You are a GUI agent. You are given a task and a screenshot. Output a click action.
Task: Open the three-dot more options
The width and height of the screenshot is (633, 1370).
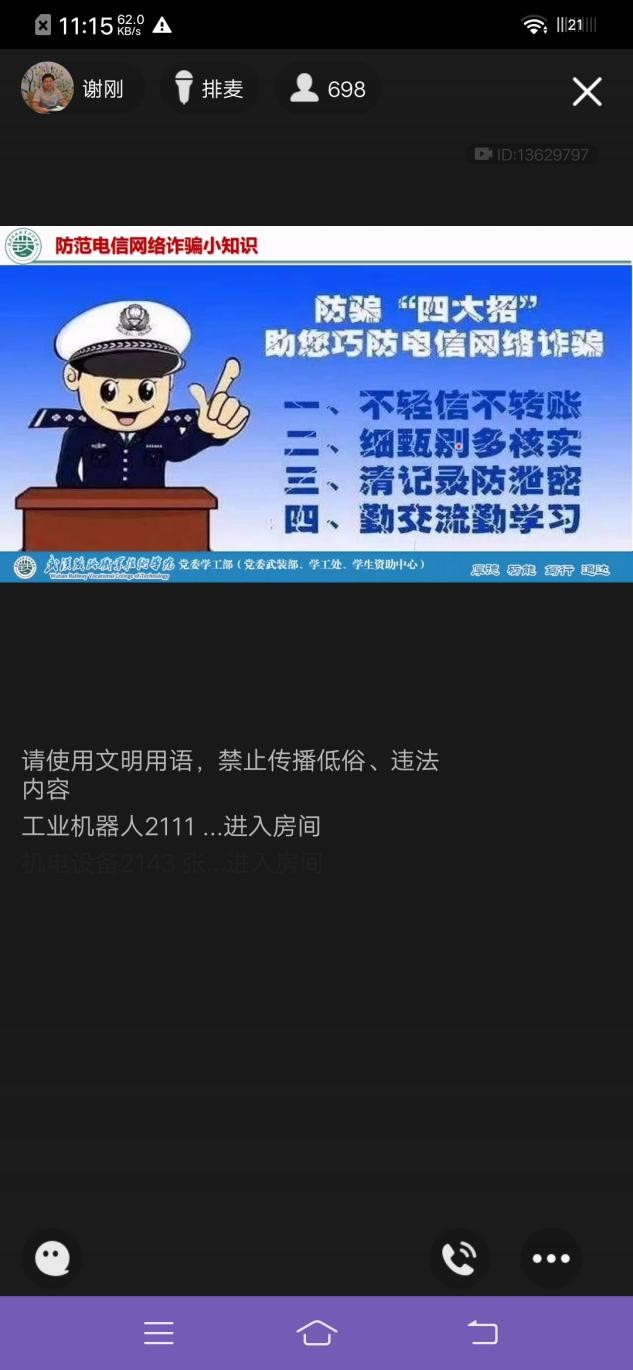pos(550,1258)
